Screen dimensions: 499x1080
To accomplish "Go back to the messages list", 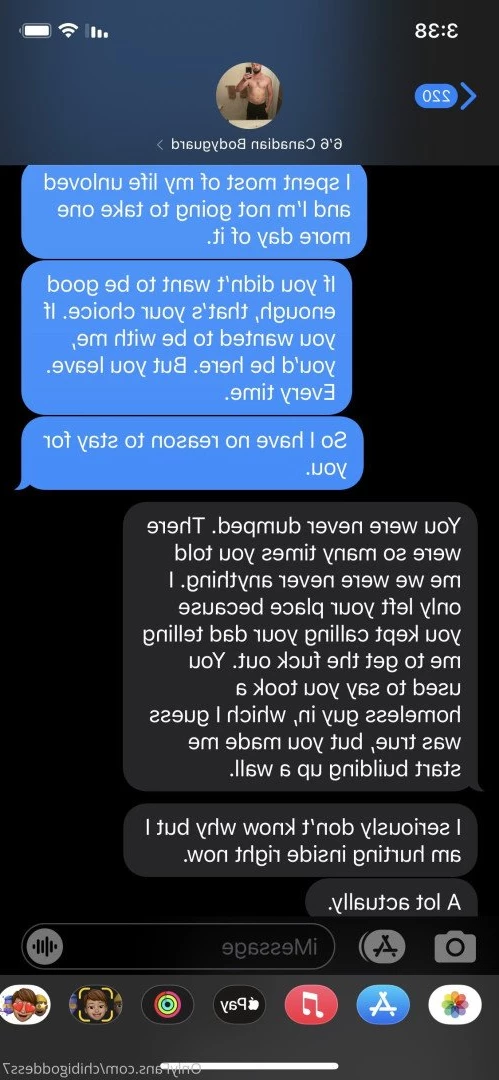I will pos(446,96).
